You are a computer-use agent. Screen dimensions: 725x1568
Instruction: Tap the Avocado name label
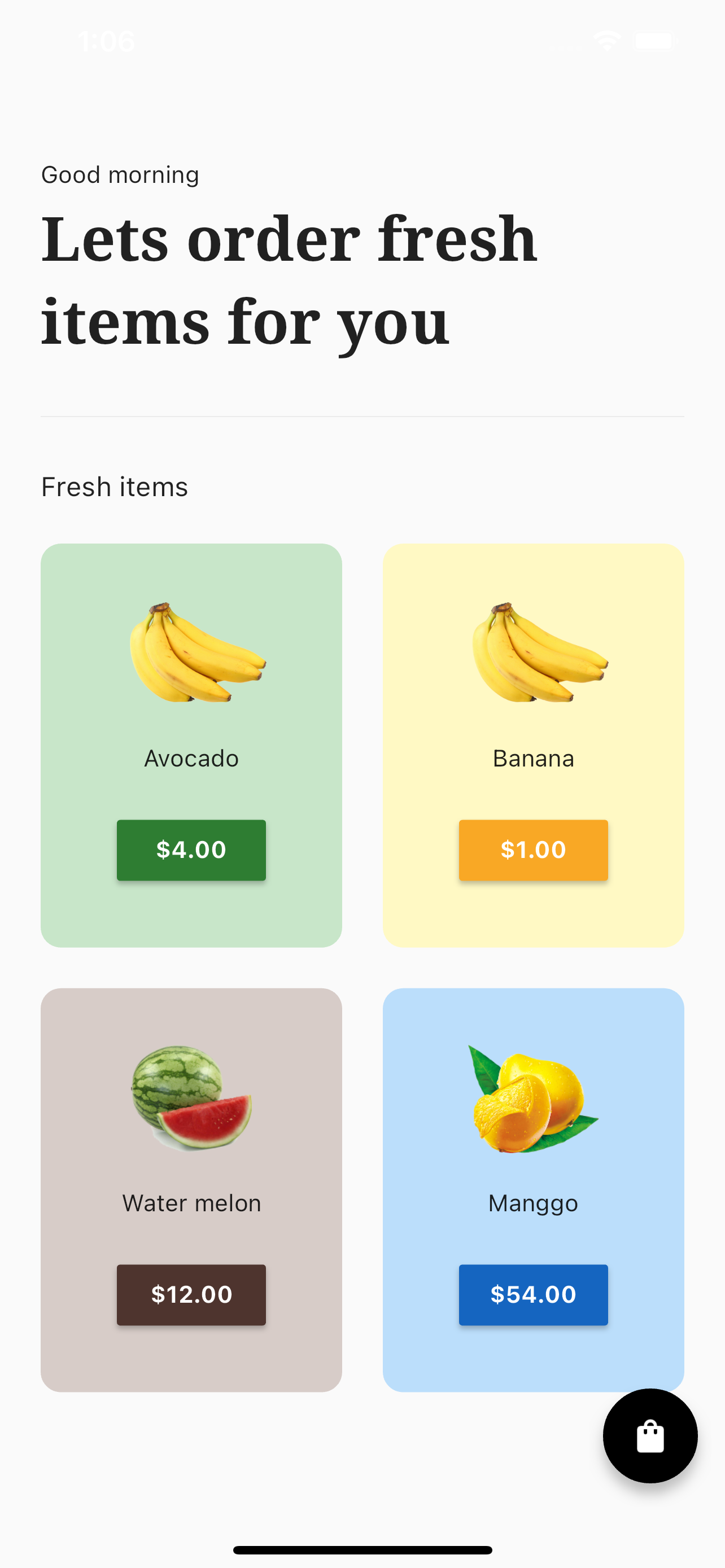190,758
